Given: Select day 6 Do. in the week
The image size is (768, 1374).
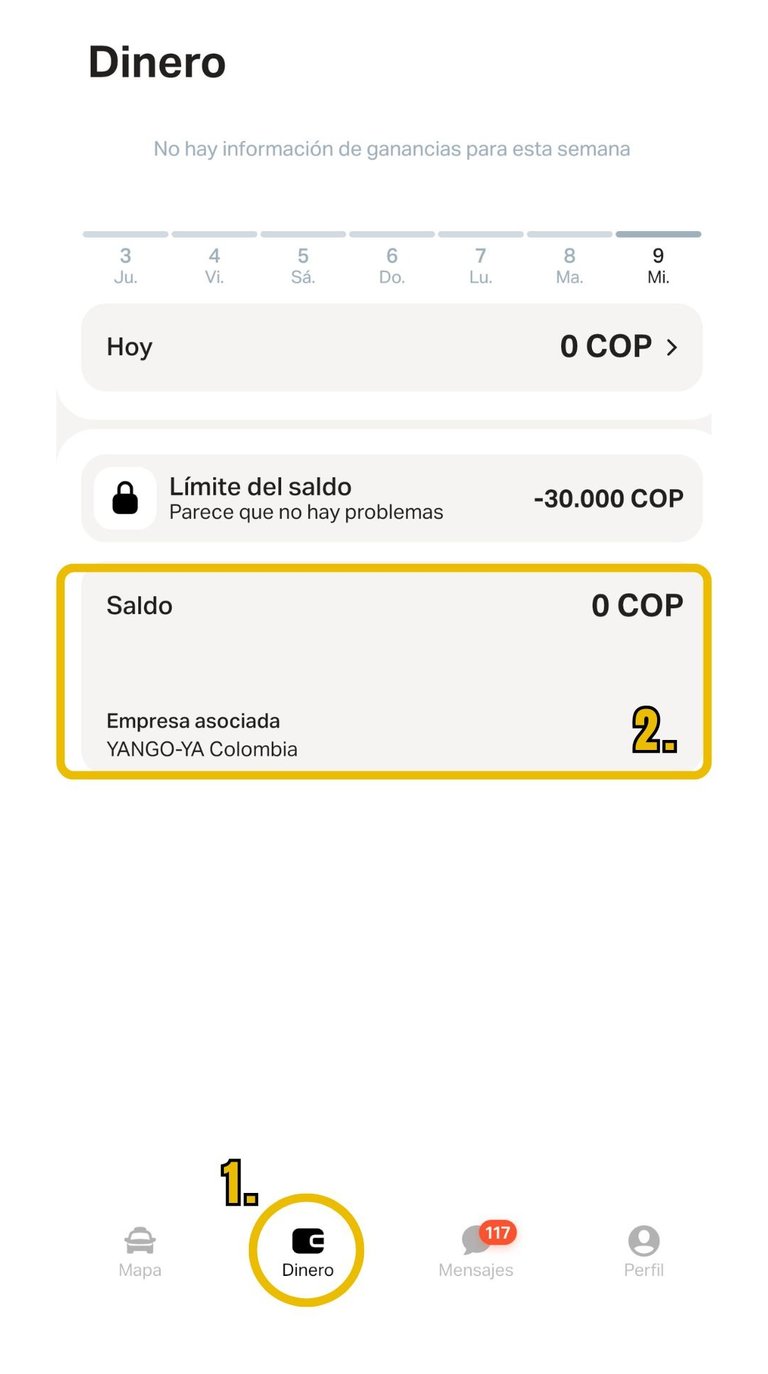Looking at the screenshot, I should pyautogui.click(x=392, y=265).
